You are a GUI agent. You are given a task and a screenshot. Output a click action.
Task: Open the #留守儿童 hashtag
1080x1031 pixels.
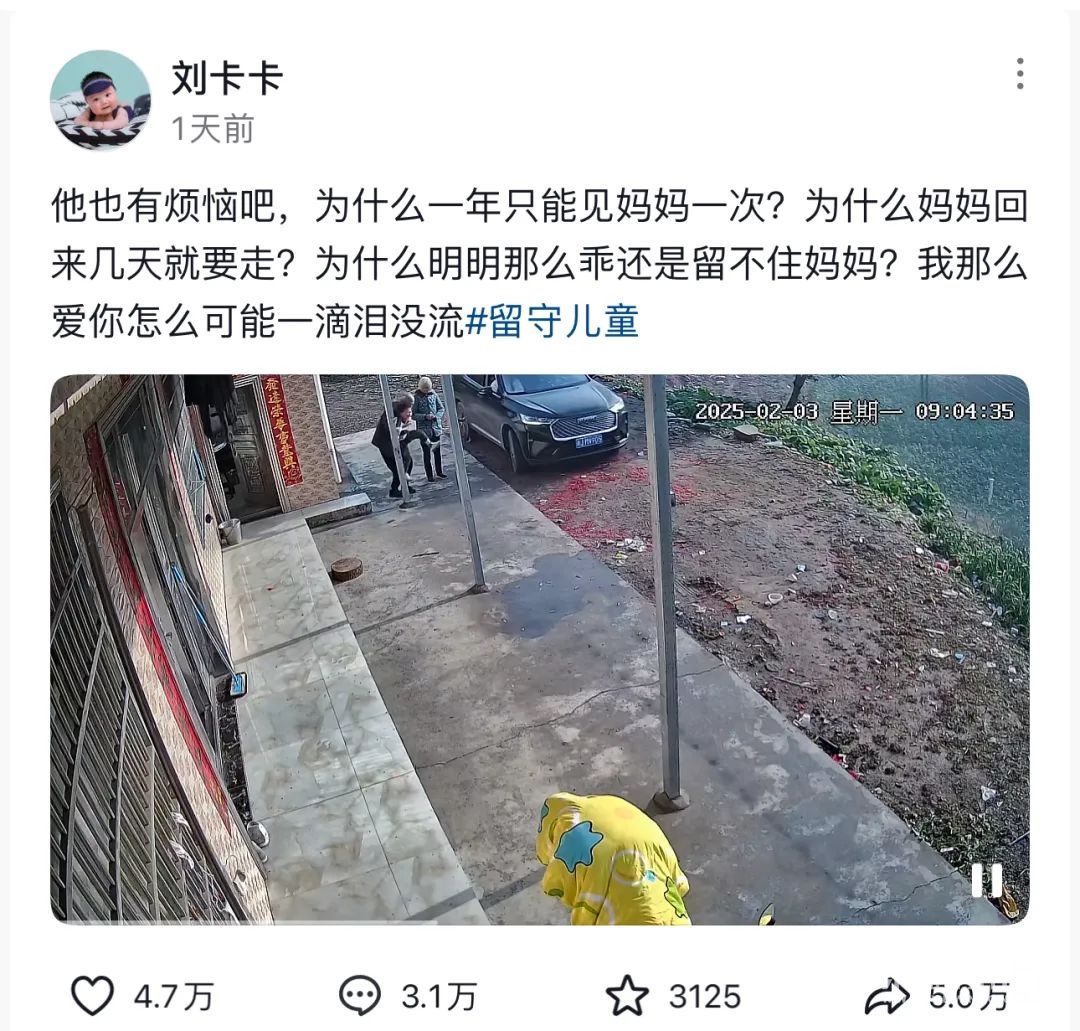coord(552,322)
